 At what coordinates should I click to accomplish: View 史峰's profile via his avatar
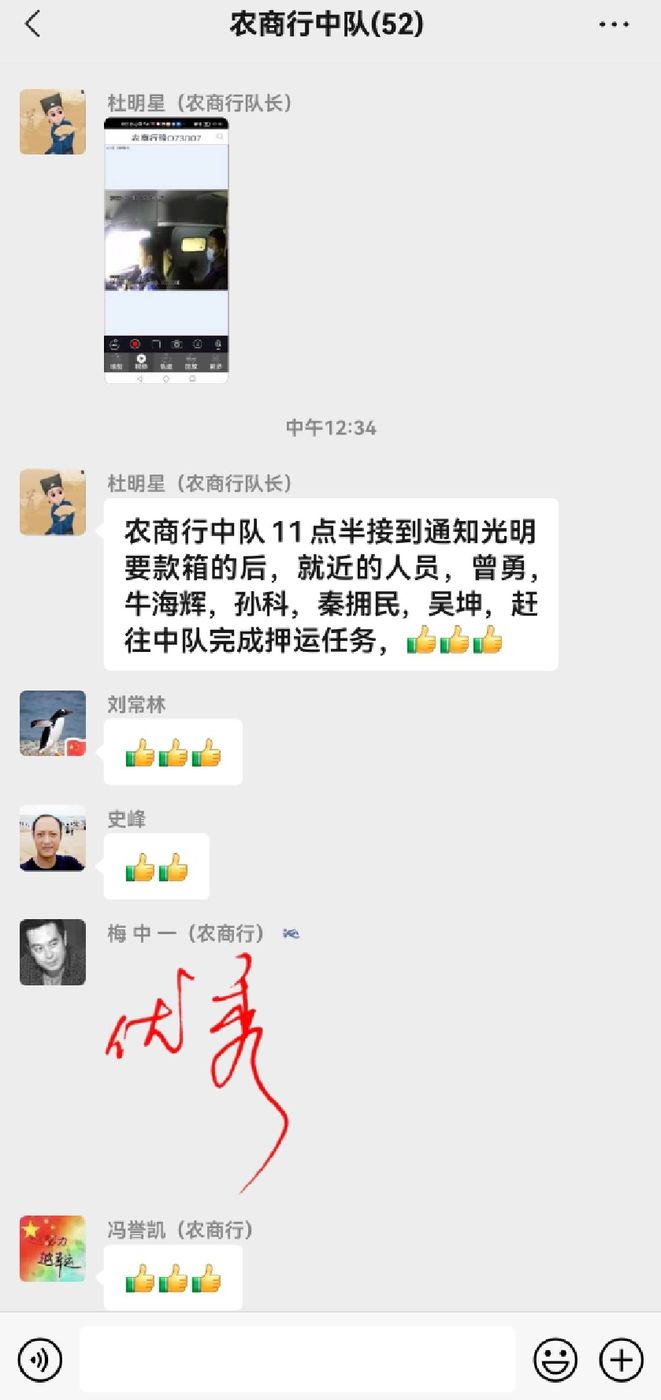pyautogui.click(x=52, y=838)
